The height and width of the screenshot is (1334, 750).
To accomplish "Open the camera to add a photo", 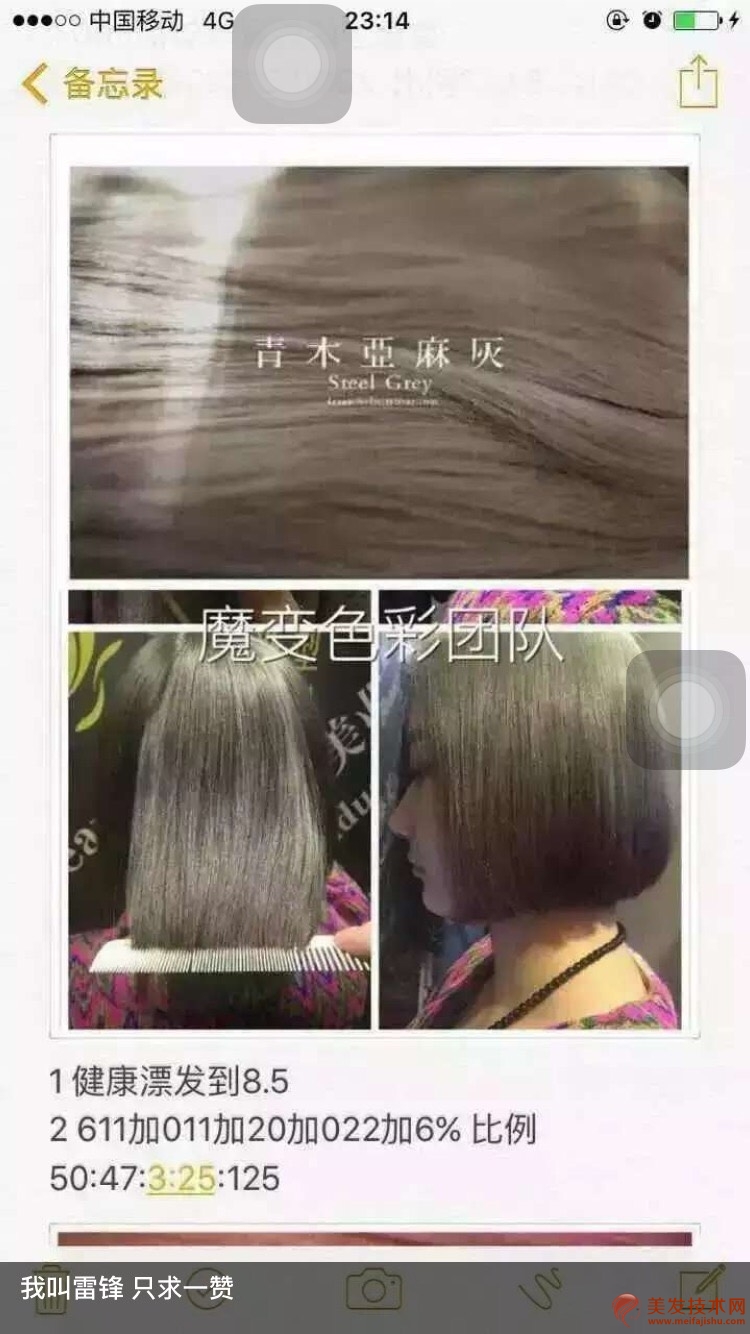I will pos(374,1289).
